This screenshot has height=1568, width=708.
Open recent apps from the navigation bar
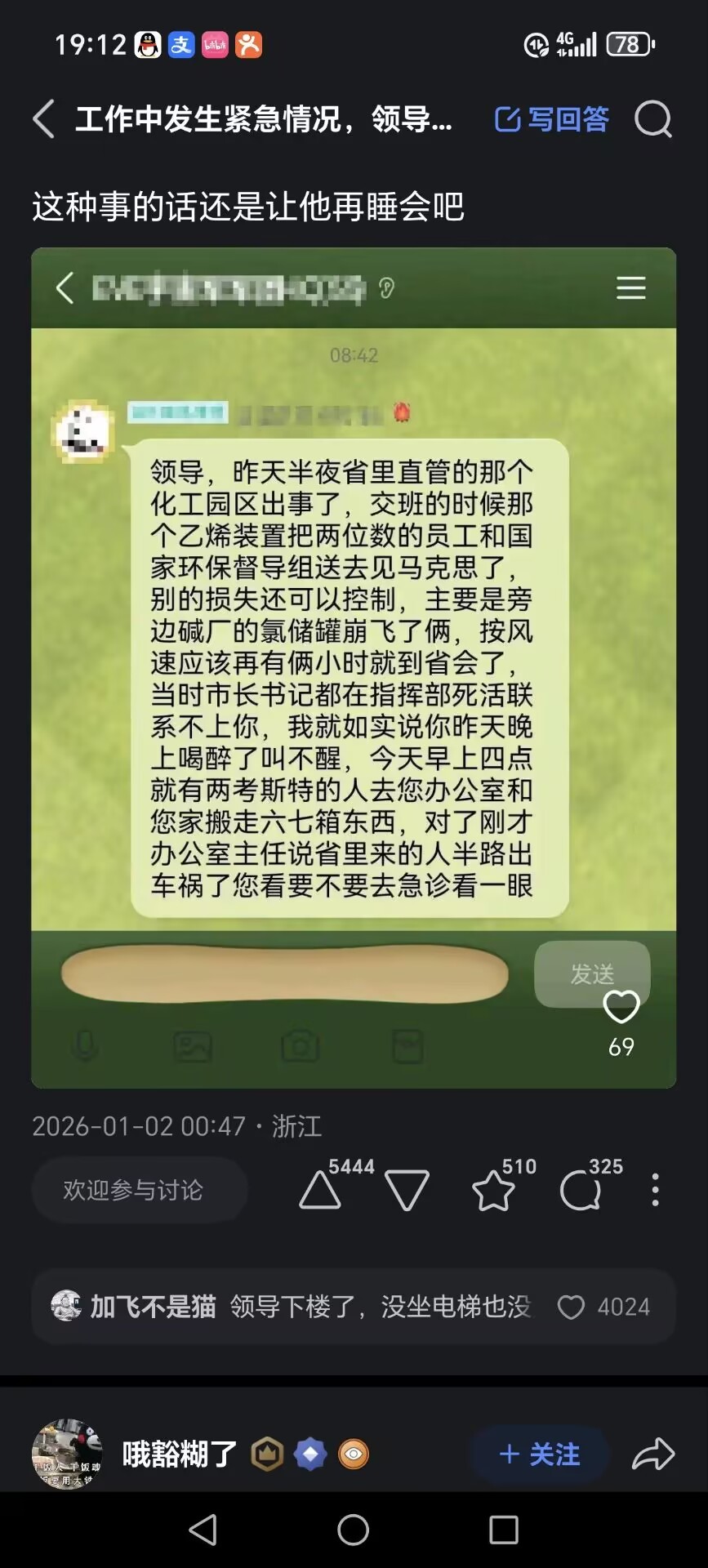coord(503,1530)
